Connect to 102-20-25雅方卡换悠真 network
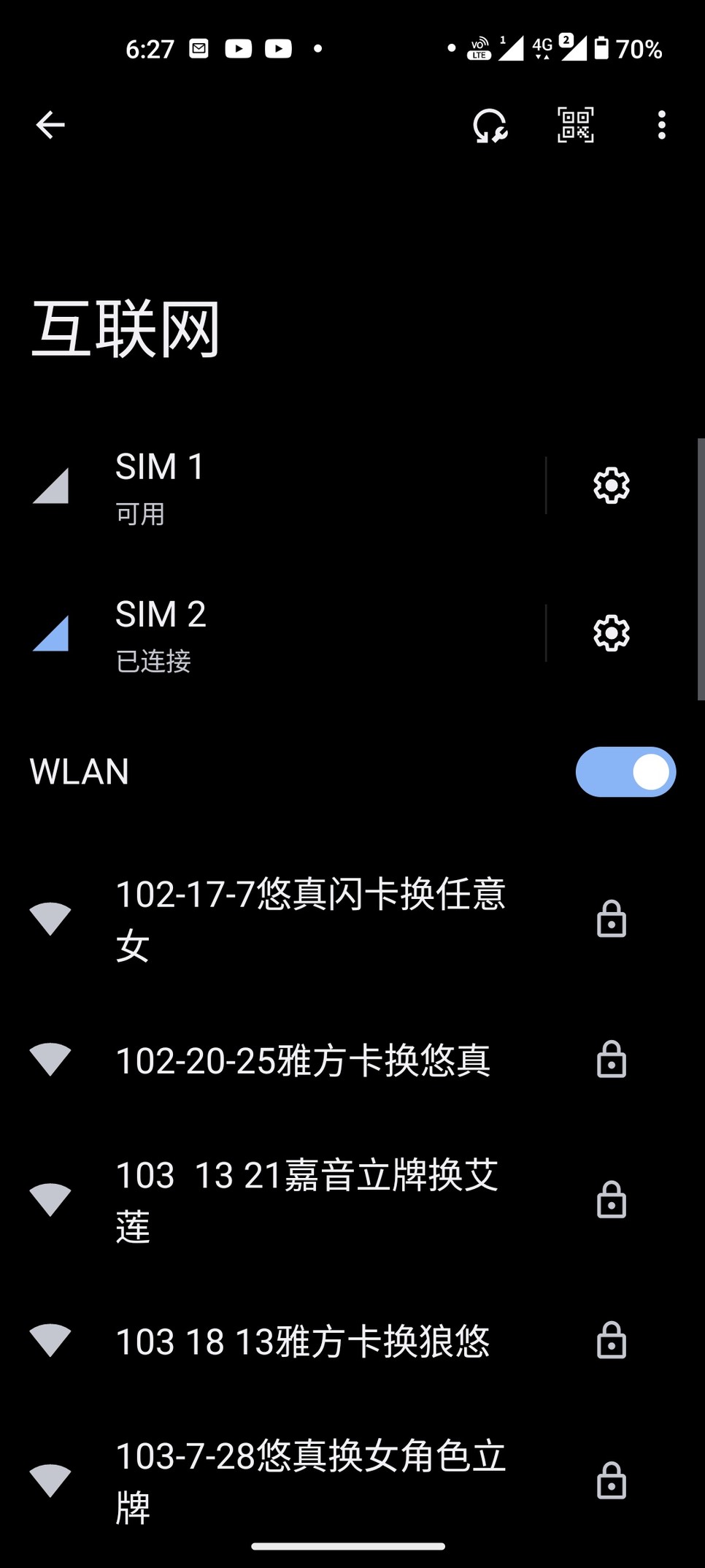705x1568 pixels. 303,1060
